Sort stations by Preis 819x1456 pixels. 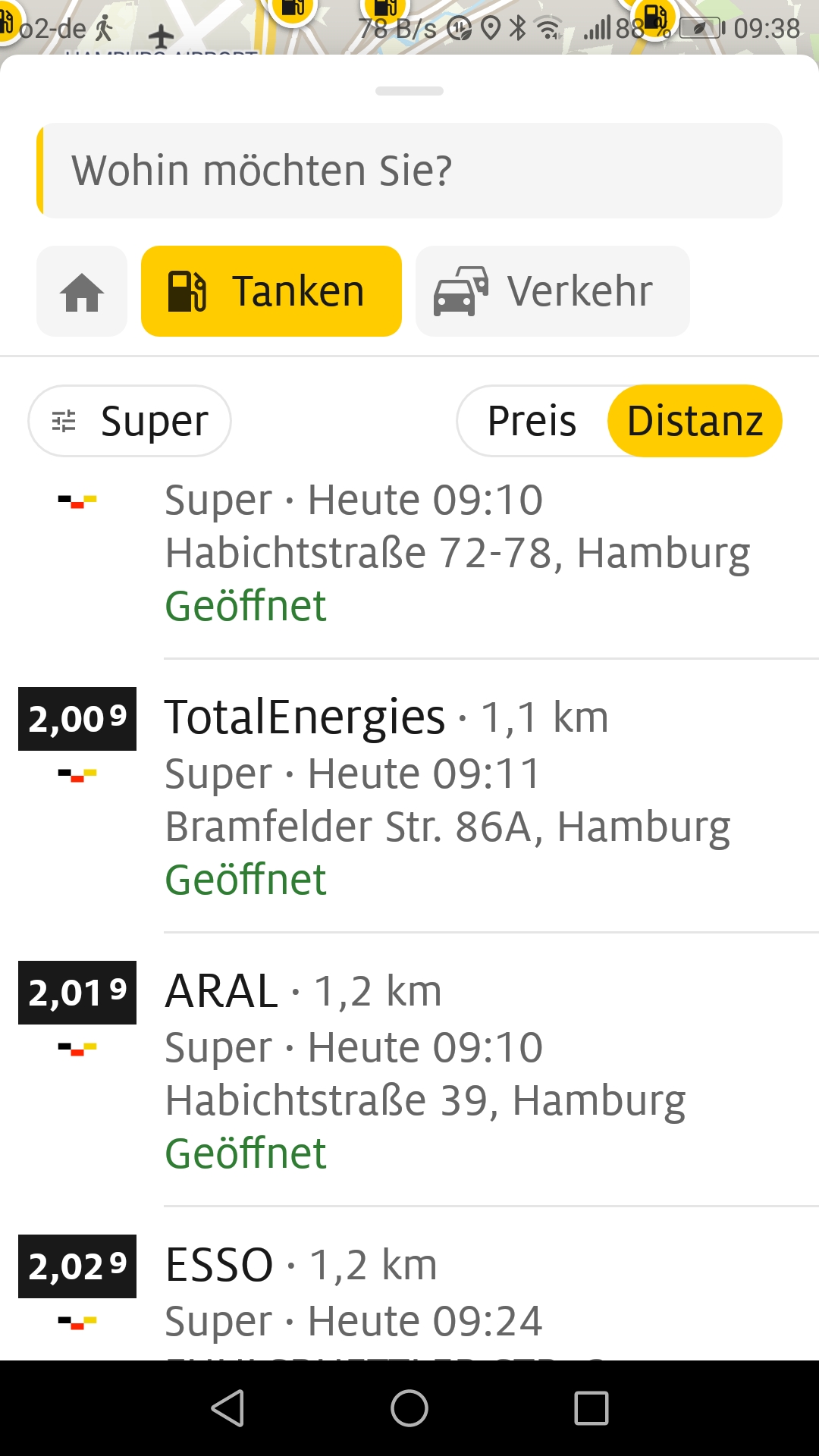click(x=532, y=421)
